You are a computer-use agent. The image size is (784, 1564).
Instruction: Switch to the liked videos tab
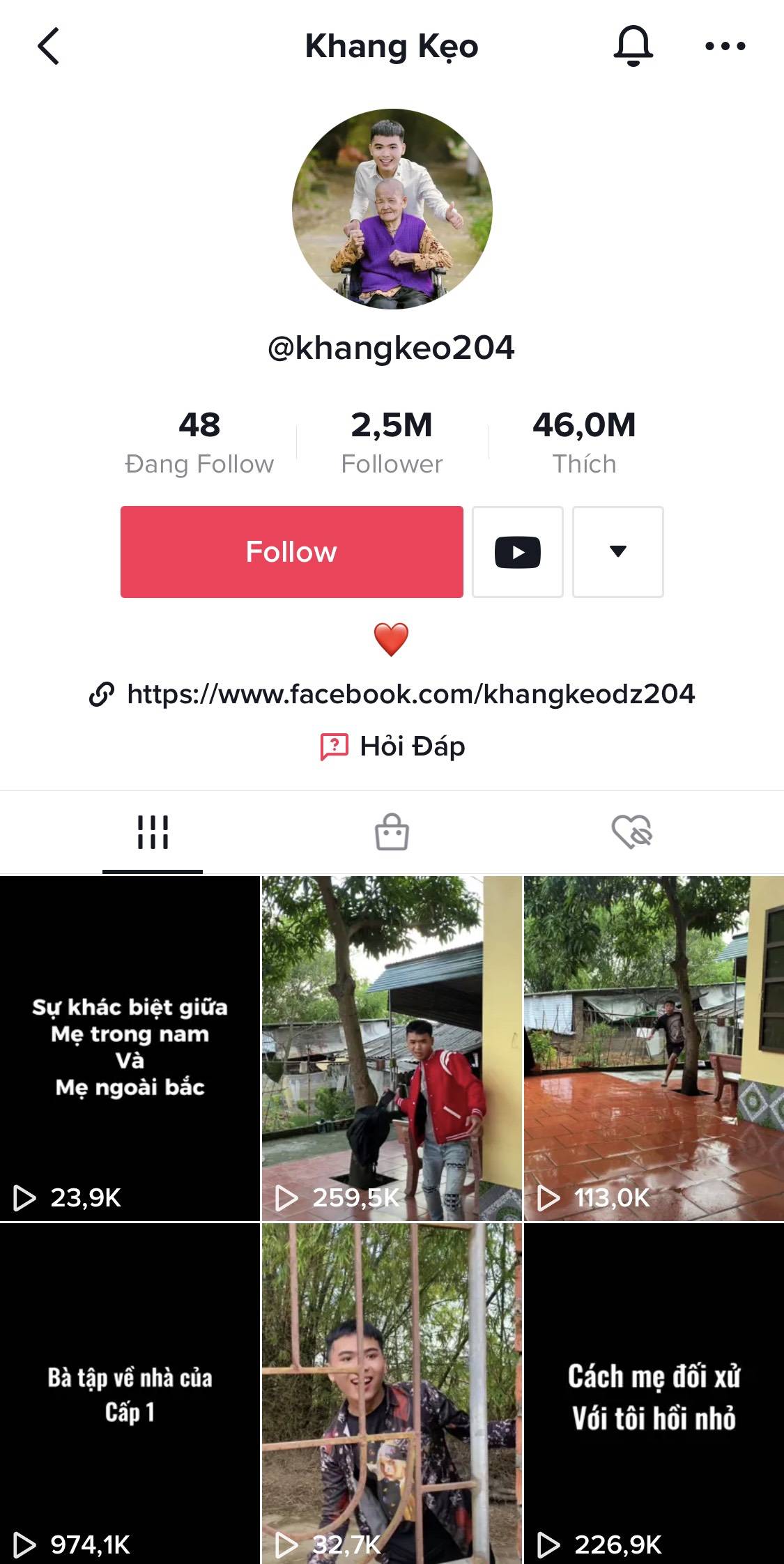[x=631, y=832]
